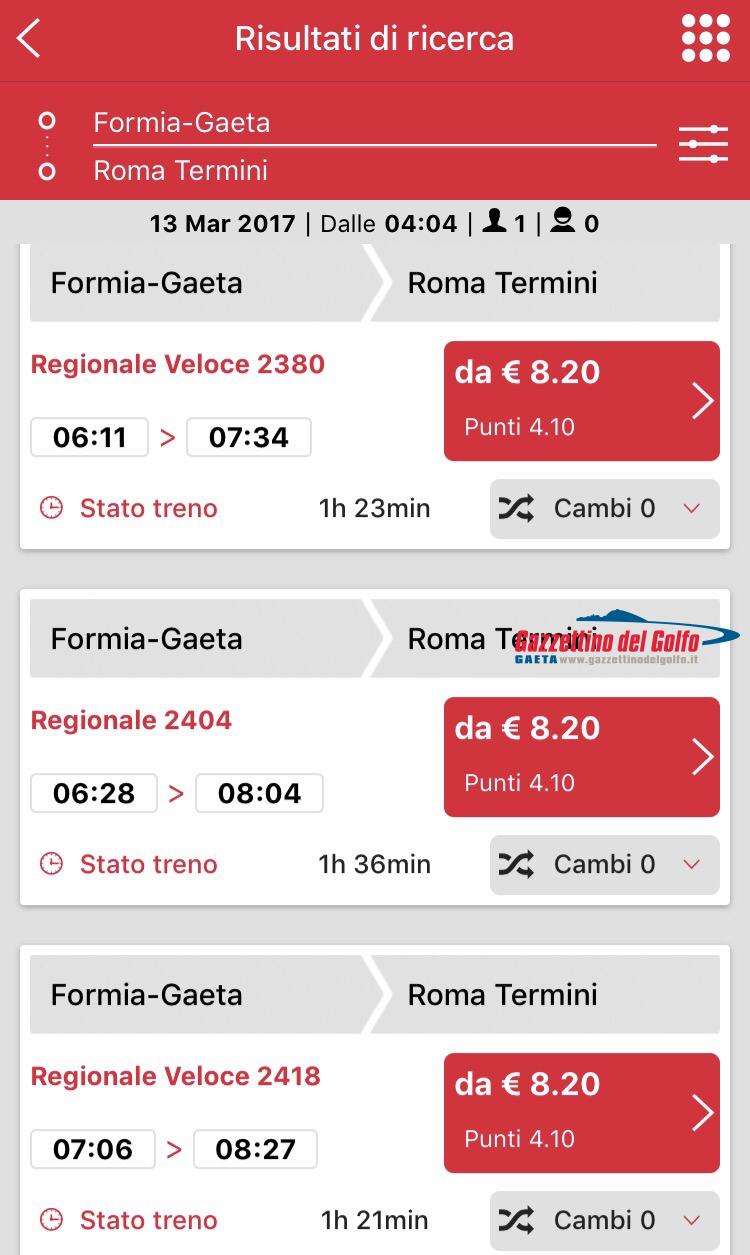The width and height of the screenshot is (750, 1255).
Task: Open the dotted grid menu
Action: [x=705, y=39]
